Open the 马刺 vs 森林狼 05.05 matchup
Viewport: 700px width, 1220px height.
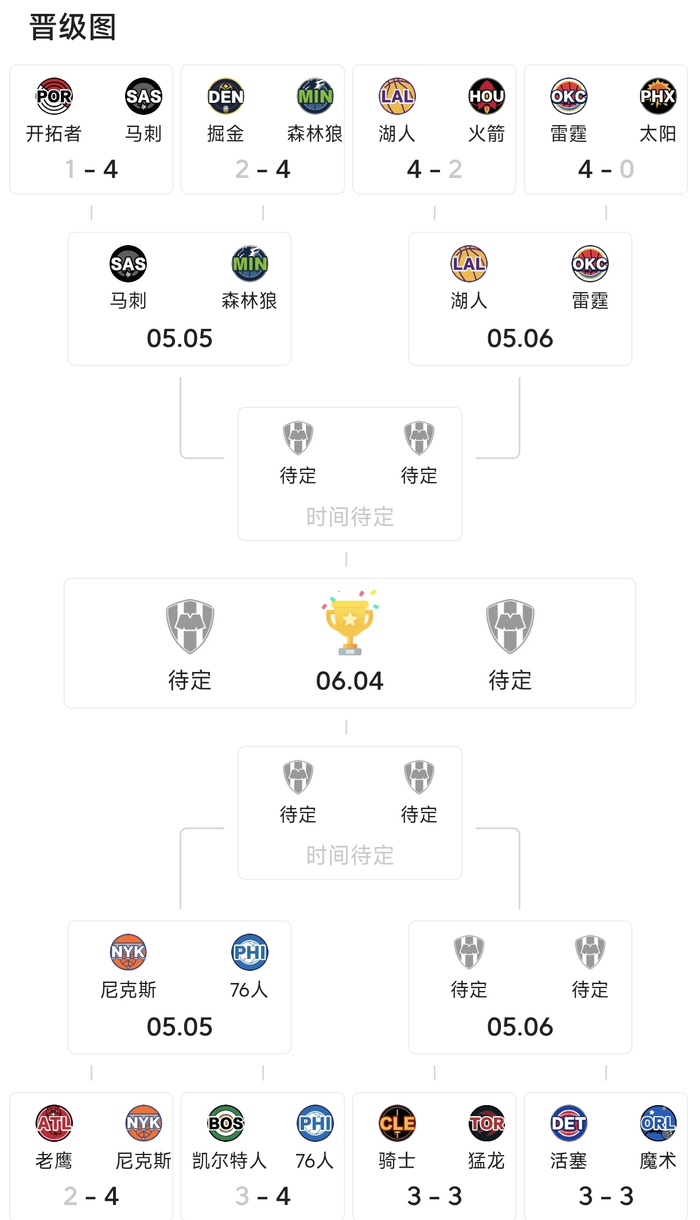(180, 299)
